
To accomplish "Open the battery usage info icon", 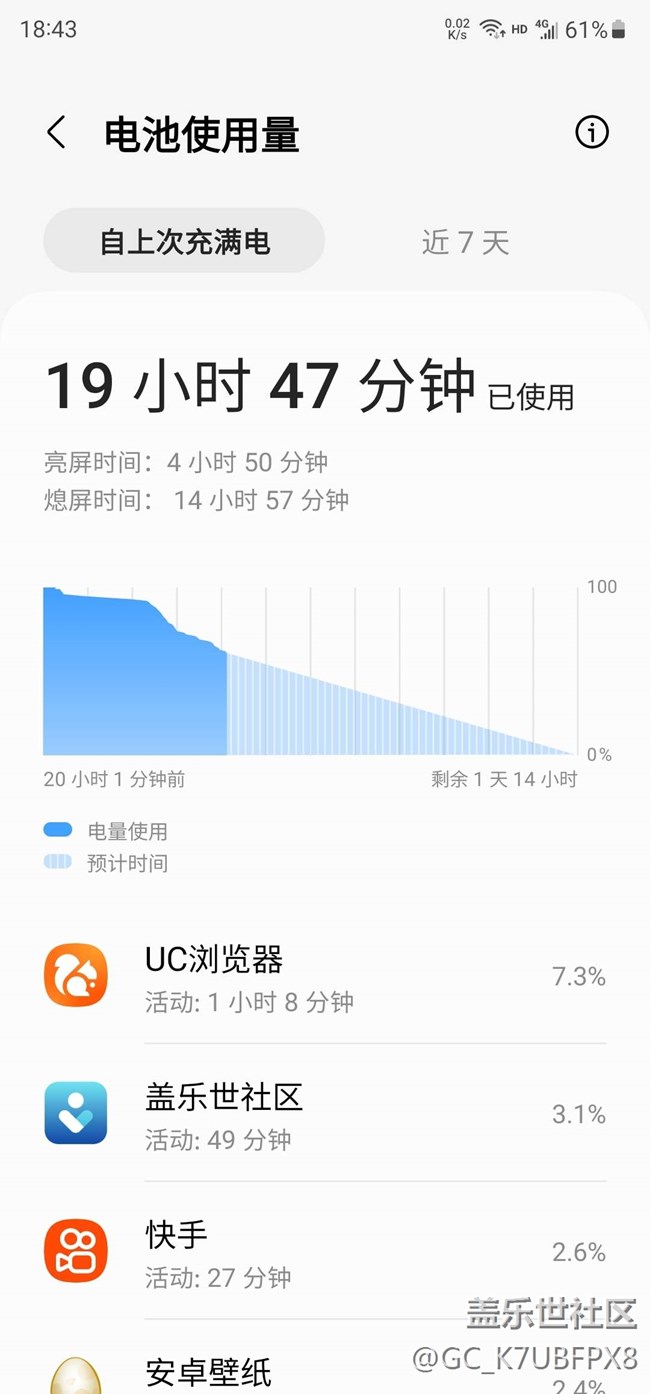I will point(591,132).
